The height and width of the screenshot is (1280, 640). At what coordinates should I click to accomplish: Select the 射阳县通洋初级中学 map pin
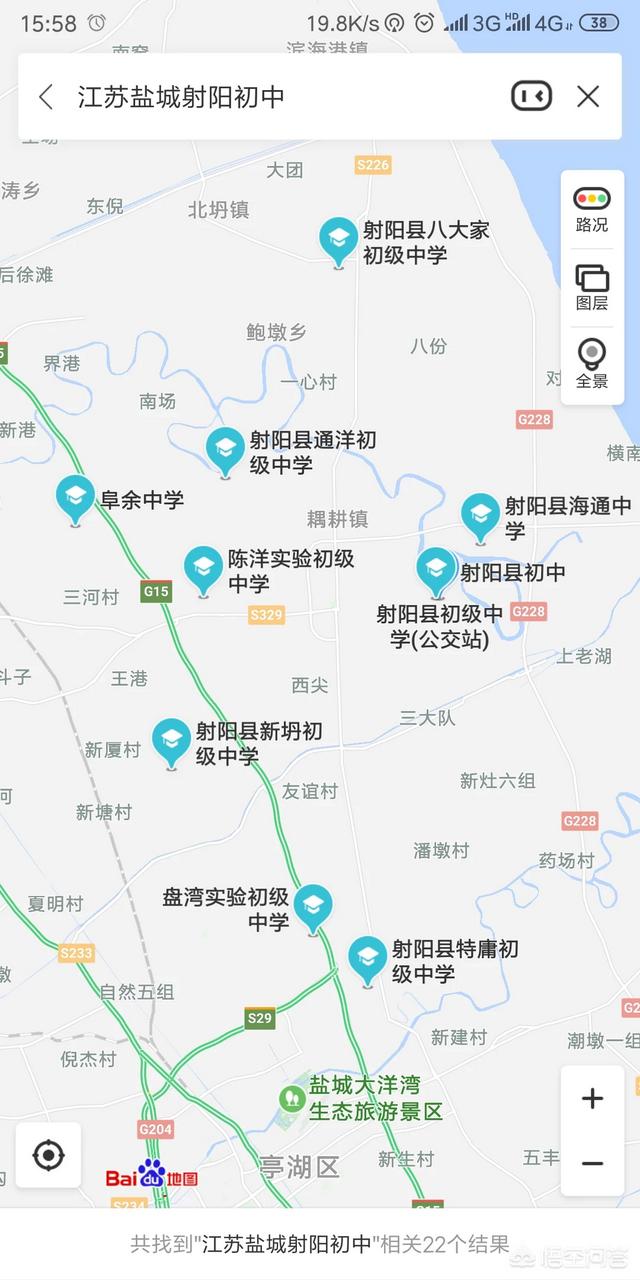(225, 451)
